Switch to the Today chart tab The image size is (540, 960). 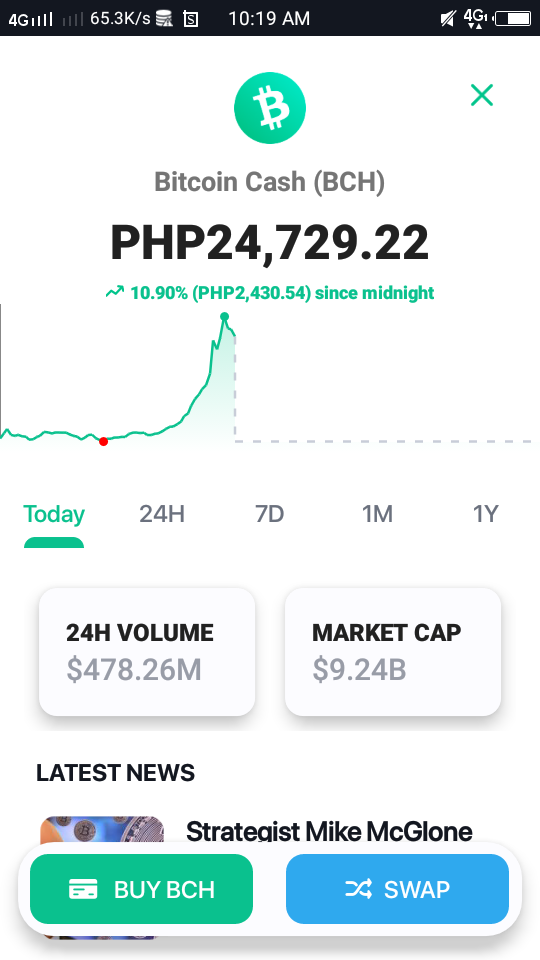(x=54, y=514)
